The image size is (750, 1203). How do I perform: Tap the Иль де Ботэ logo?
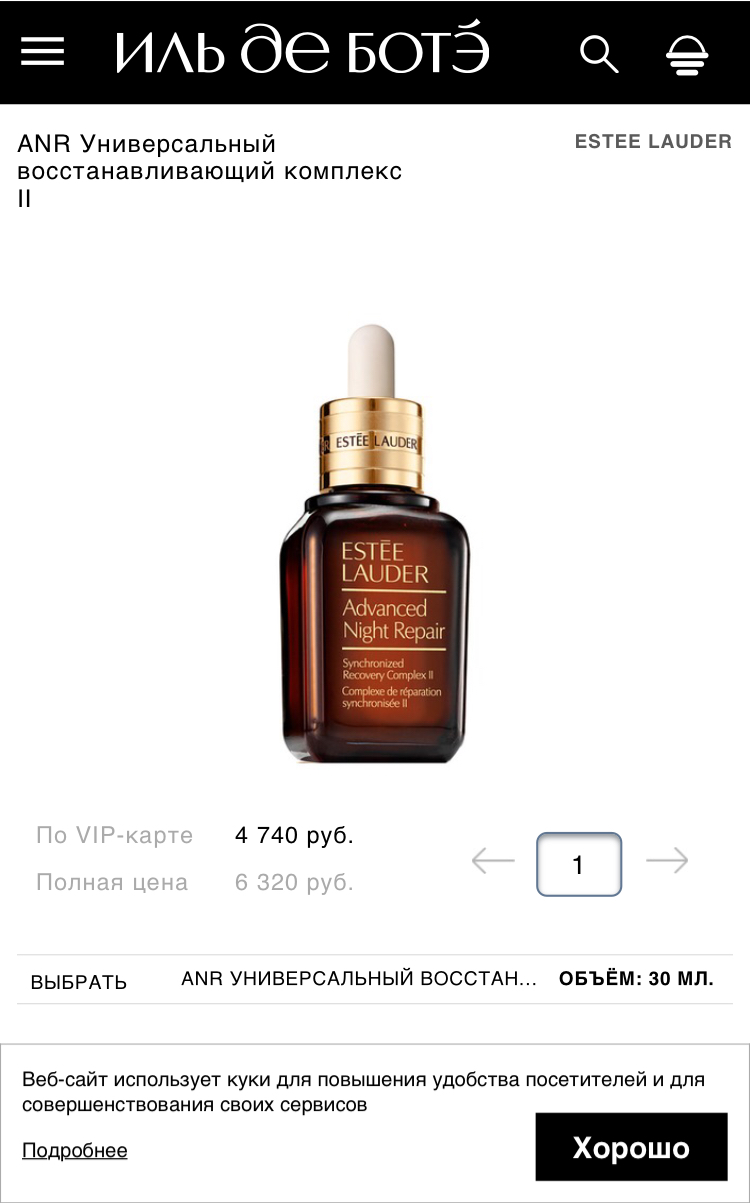(x=302, y=49)
